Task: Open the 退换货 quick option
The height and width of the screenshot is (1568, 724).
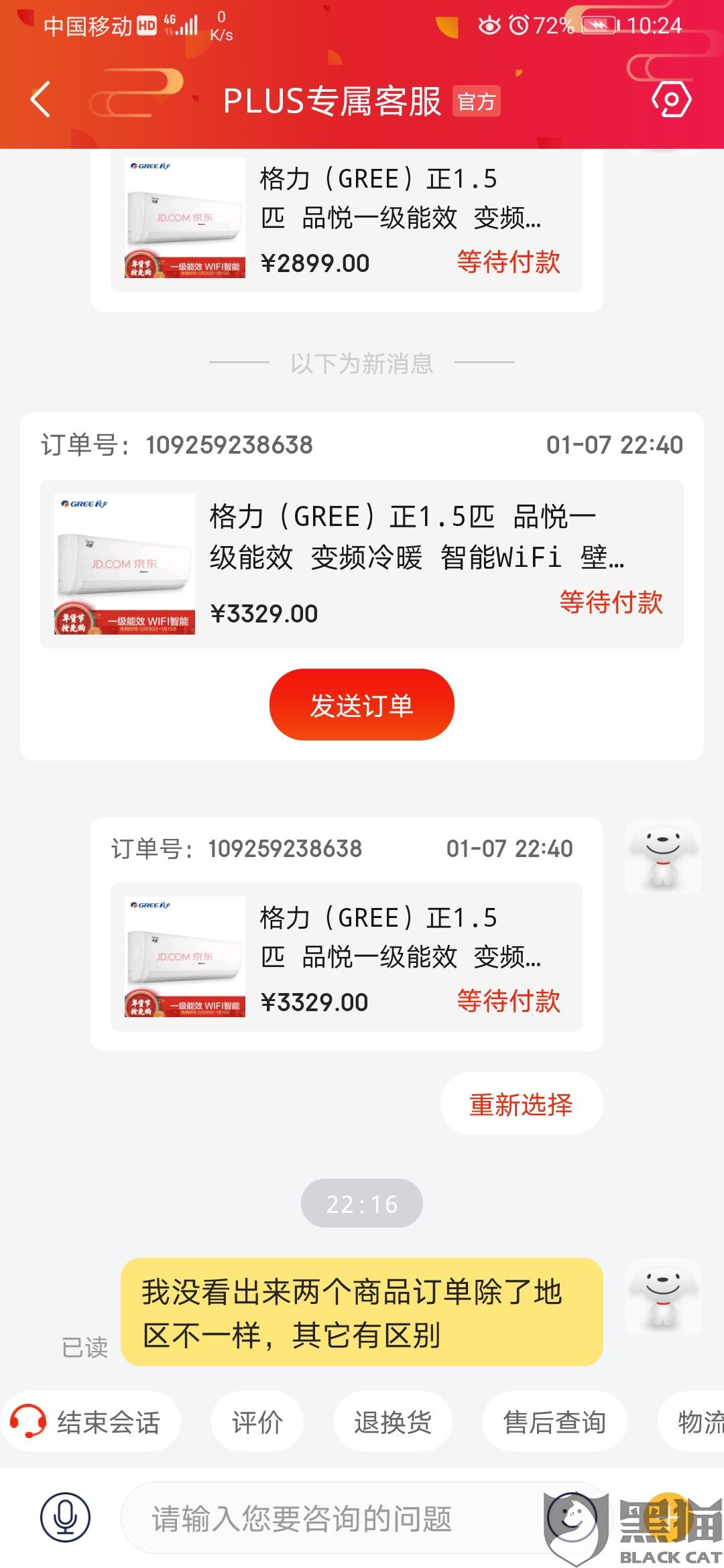Action: click(393, 1422)
